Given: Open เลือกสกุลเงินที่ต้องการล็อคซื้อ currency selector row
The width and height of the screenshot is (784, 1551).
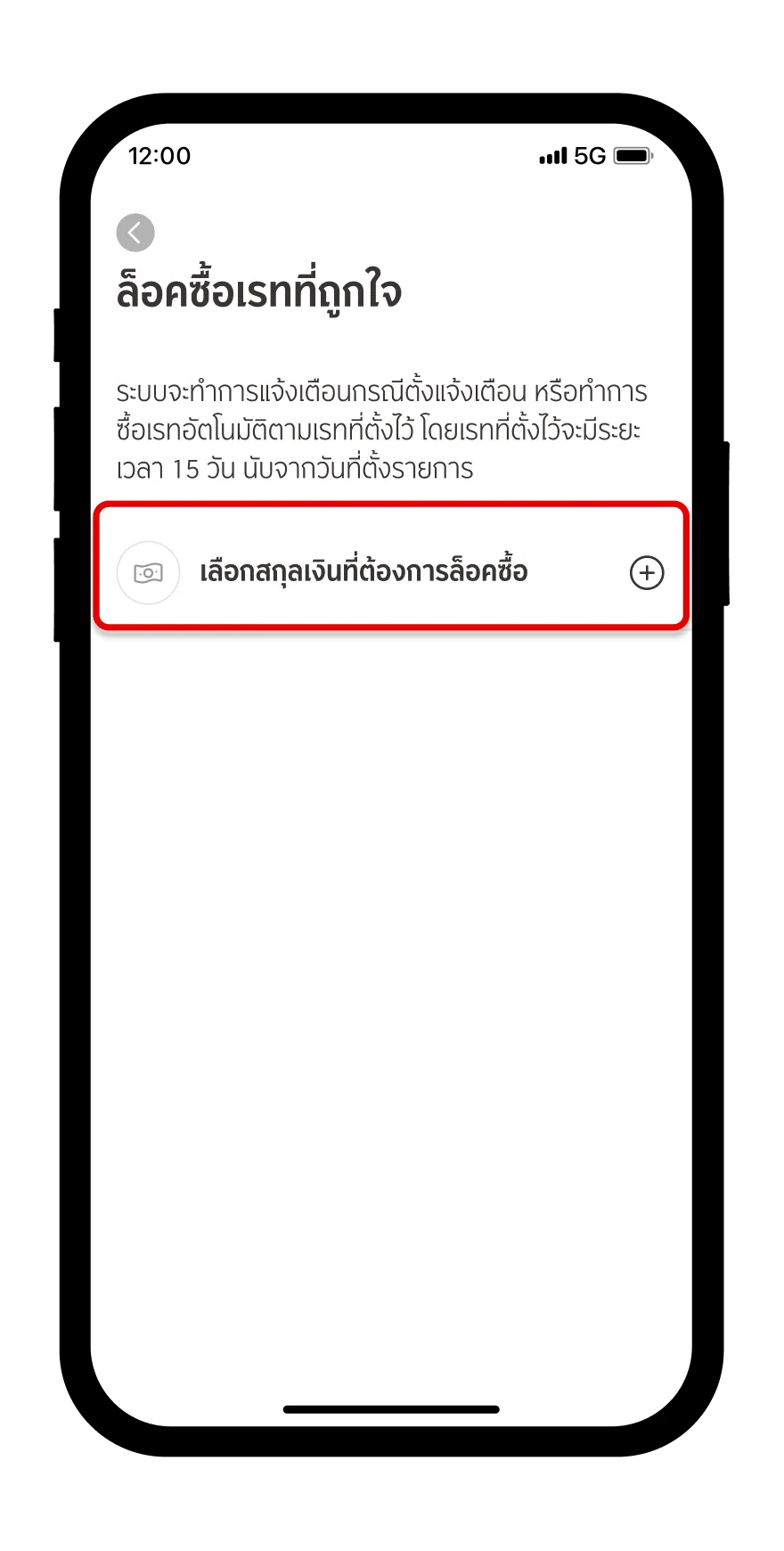Looking at the screenshot, I should pyautogui.click(x=391, y=566).
